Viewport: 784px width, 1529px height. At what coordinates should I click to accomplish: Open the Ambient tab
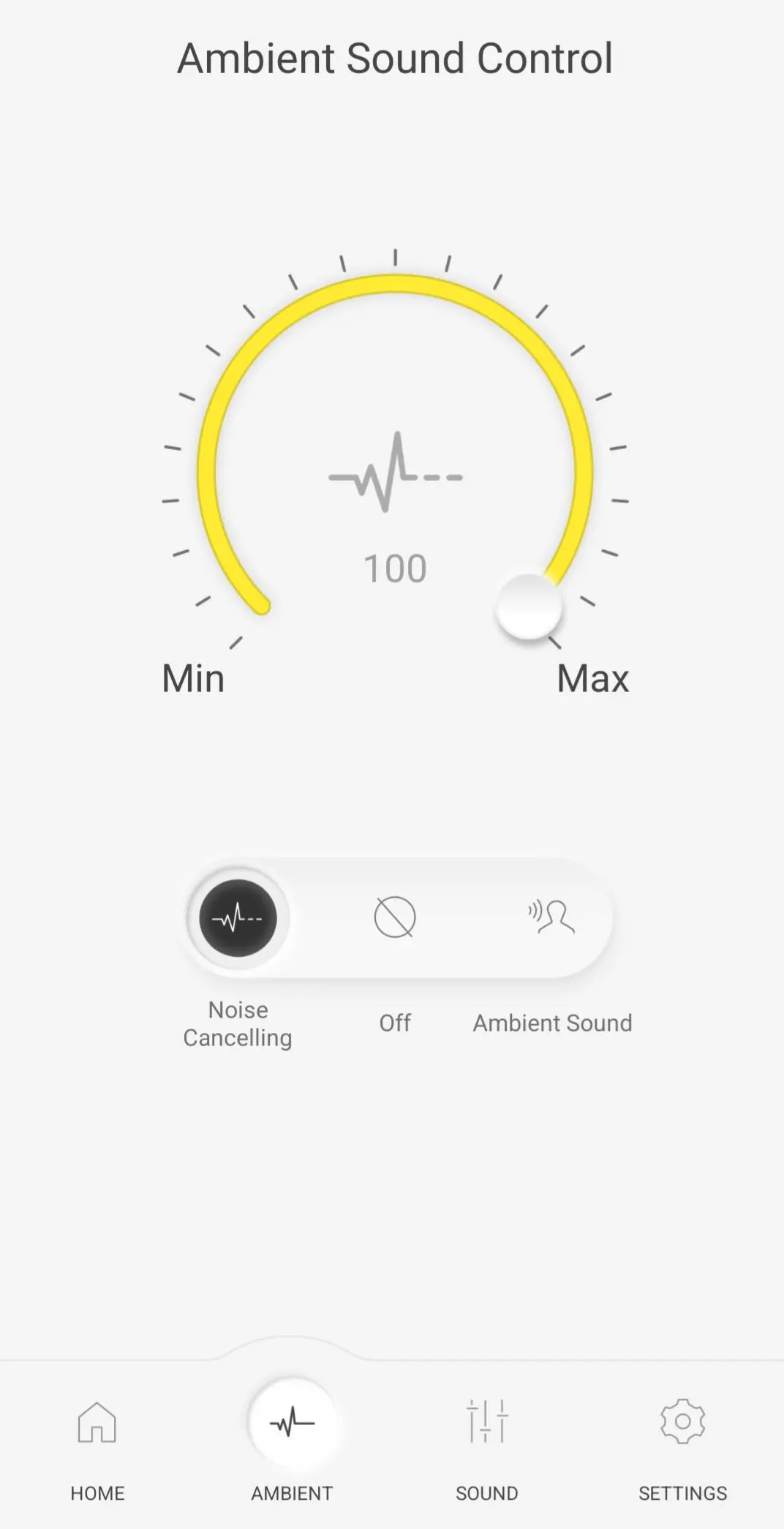coord(293,1445)
